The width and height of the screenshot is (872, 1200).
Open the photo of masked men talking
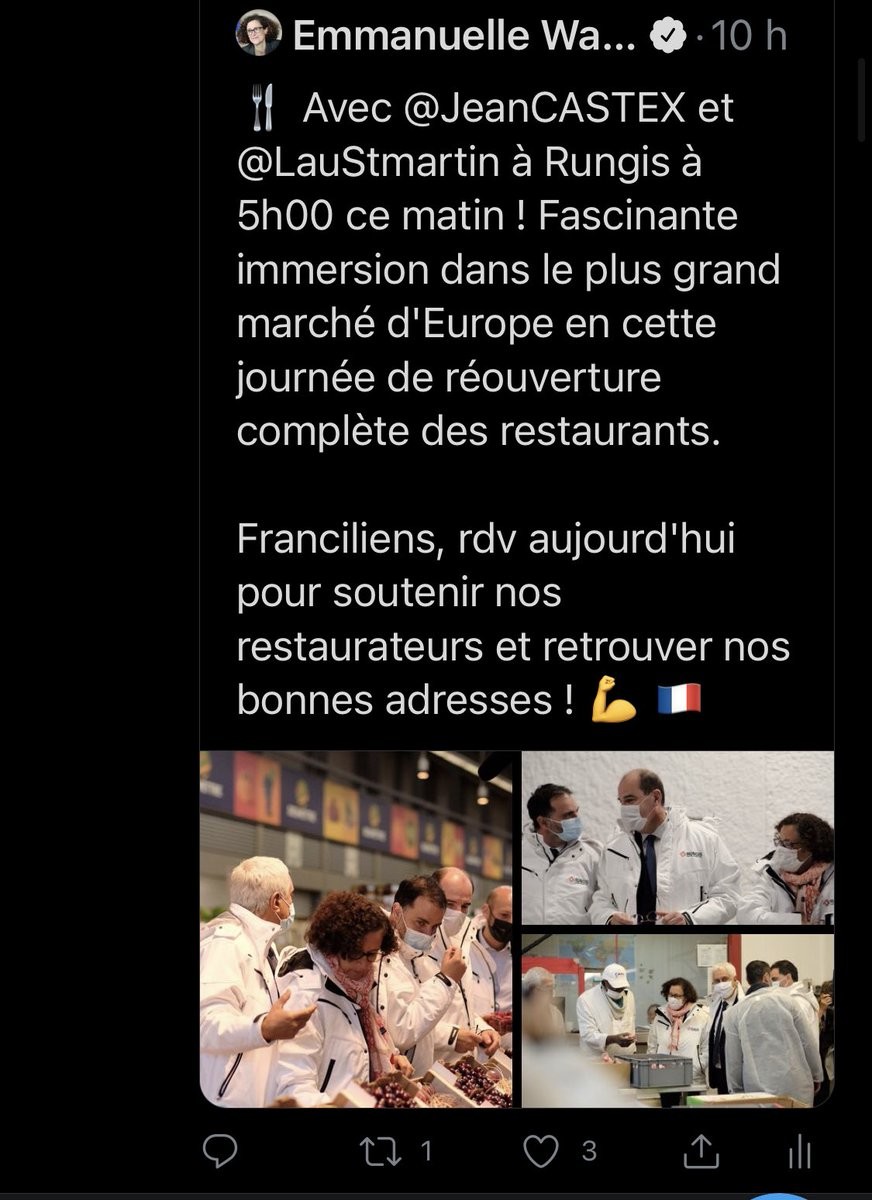[x=677, y=838]
